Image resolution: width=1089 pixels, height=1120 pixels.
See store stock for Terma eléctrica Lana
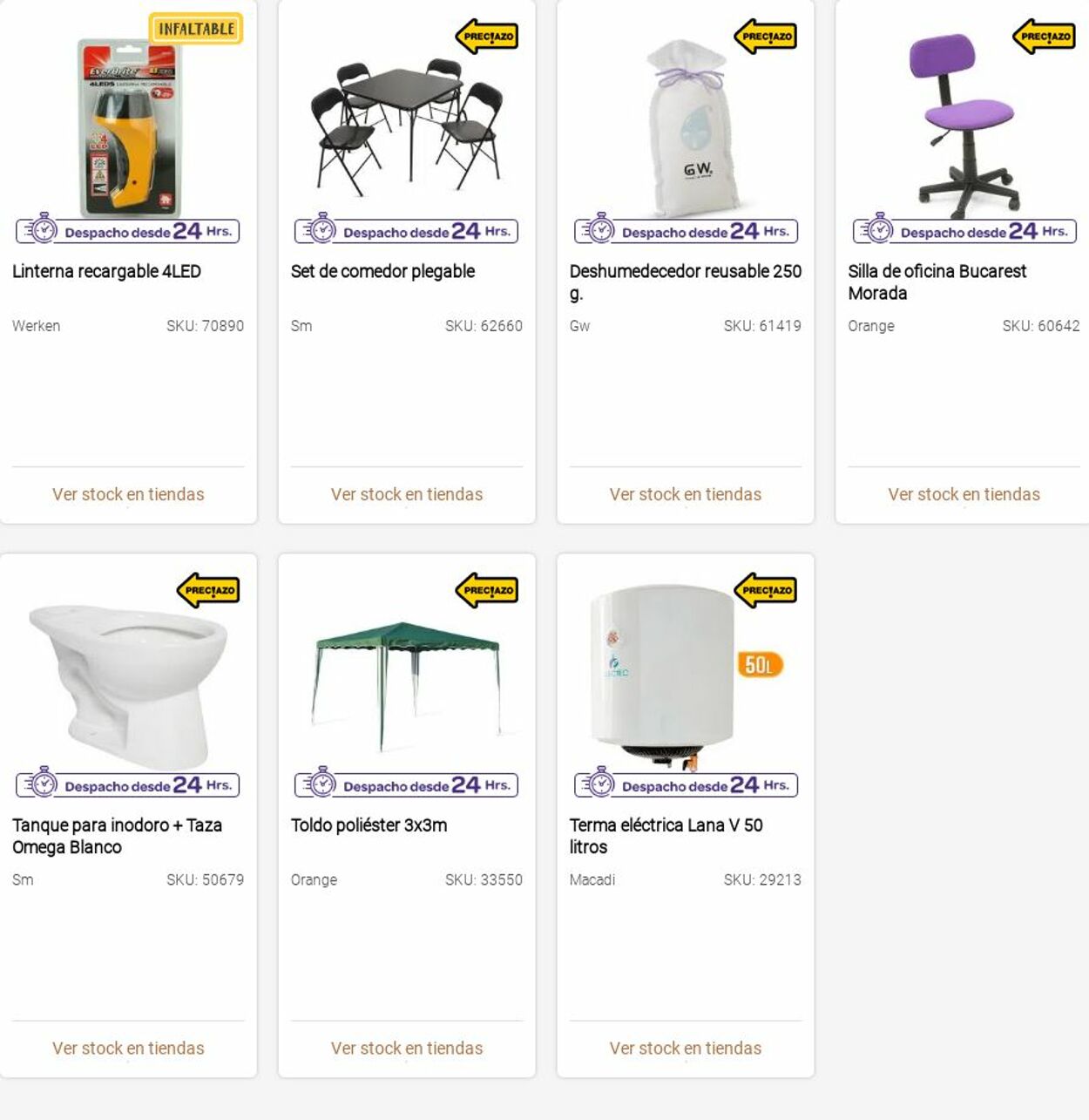point(686,1048)
